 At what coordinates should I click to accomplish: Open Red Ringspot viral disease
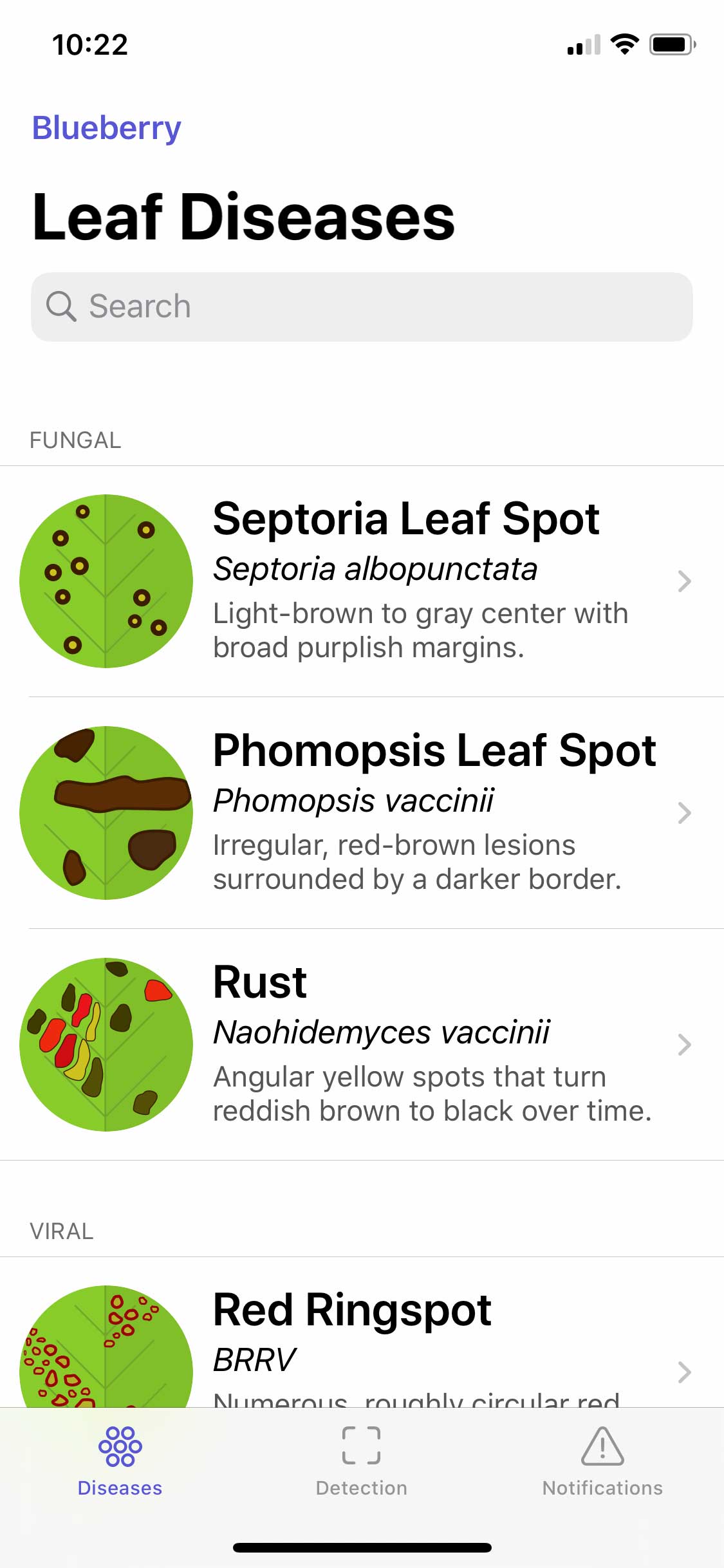tap(362, 1339)
